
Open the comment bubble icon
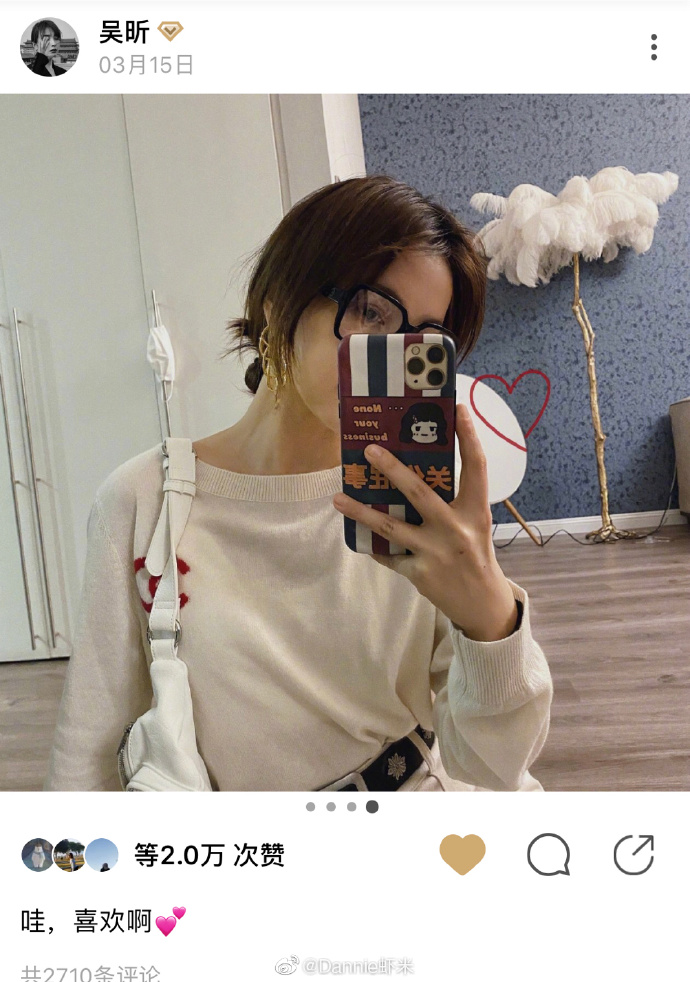tap(548, 855)
